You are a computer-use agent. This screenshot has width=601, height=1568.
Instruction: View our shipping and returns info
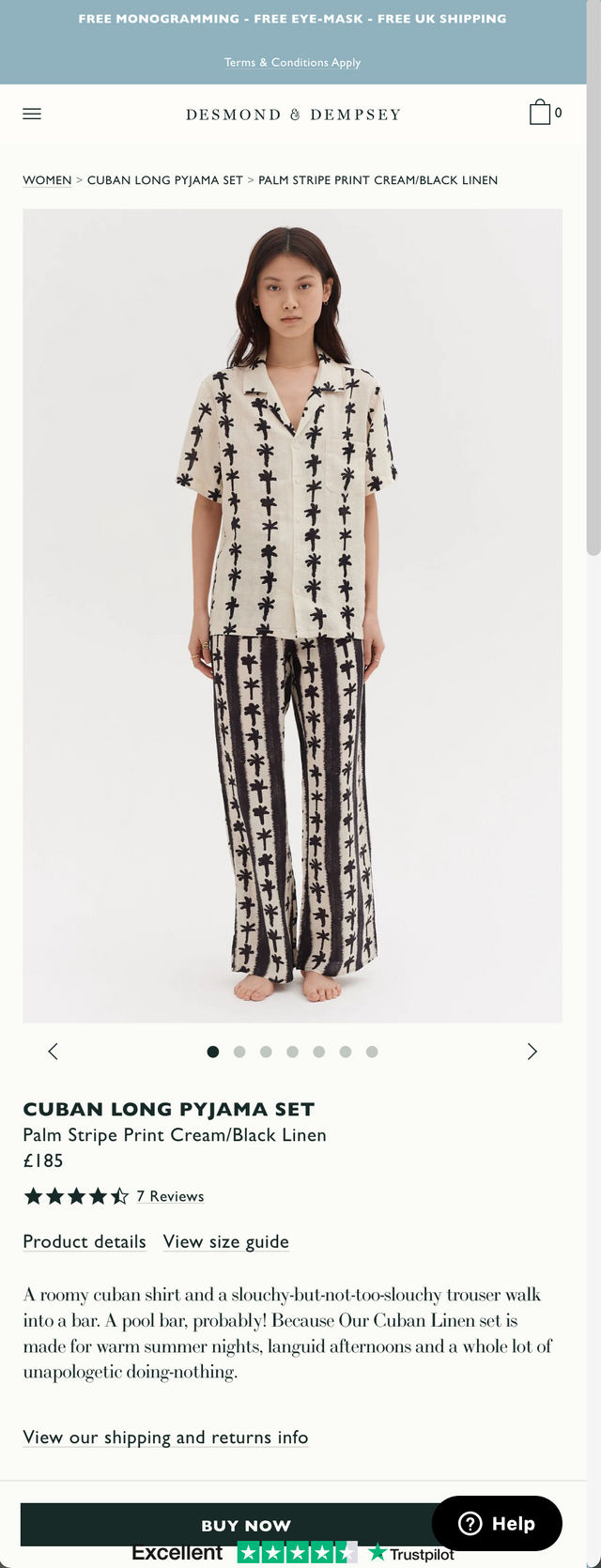tap(165, 1437)
